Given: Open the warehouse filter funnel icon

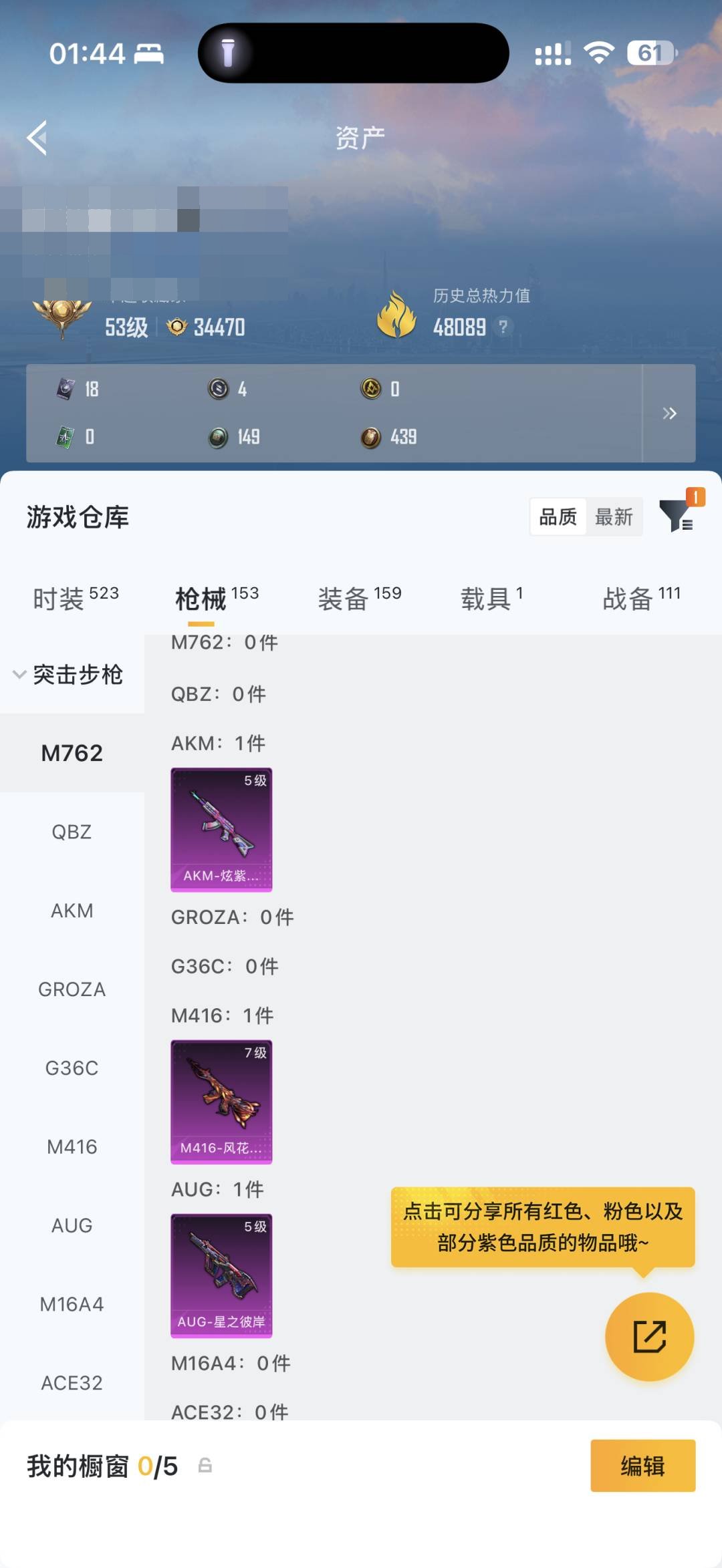Looking at the screenshot, I should 676,516.
